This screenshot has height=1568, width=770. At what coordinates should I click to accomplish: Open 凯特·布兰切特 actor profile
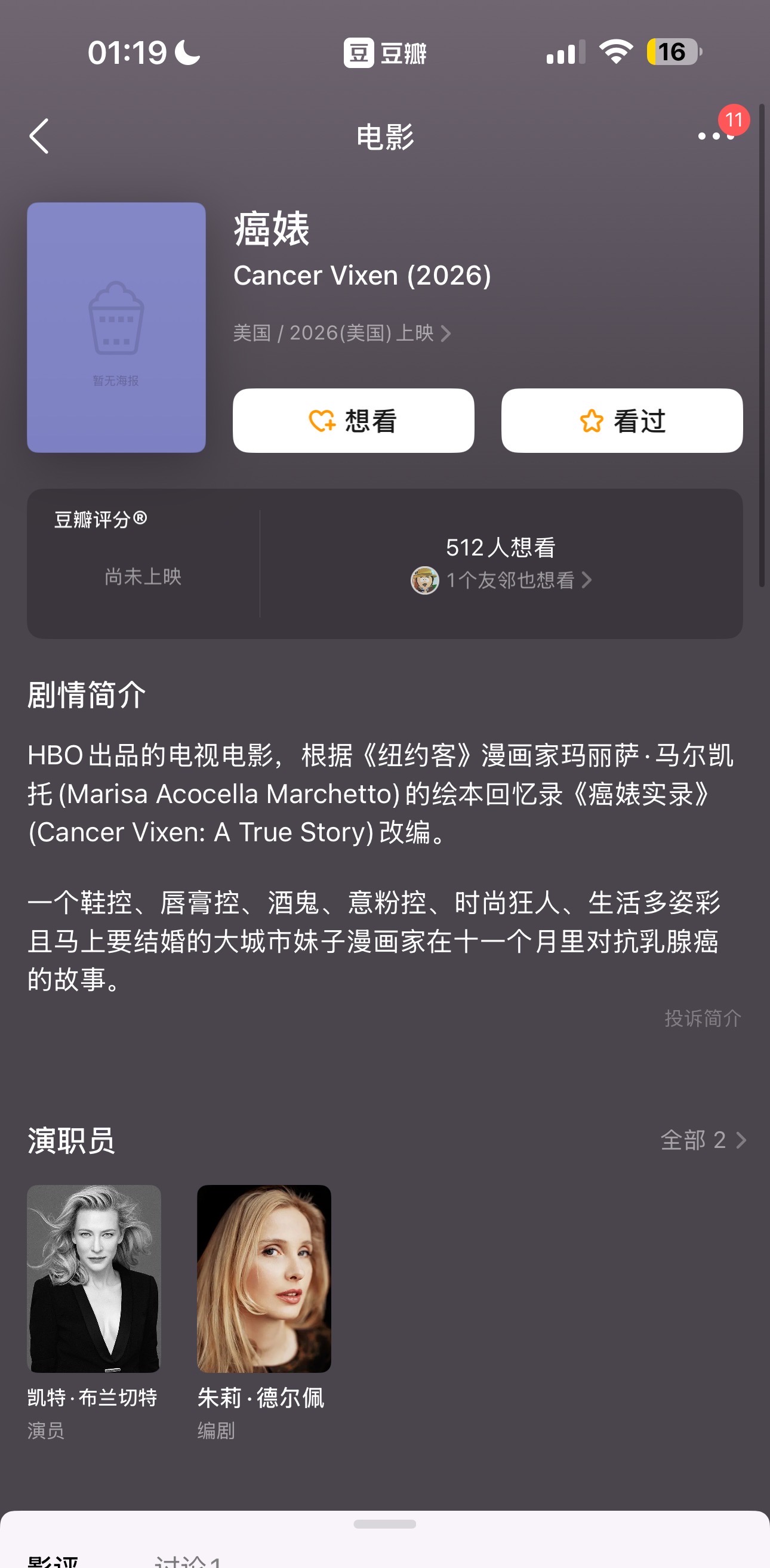tap(94, 1278)
